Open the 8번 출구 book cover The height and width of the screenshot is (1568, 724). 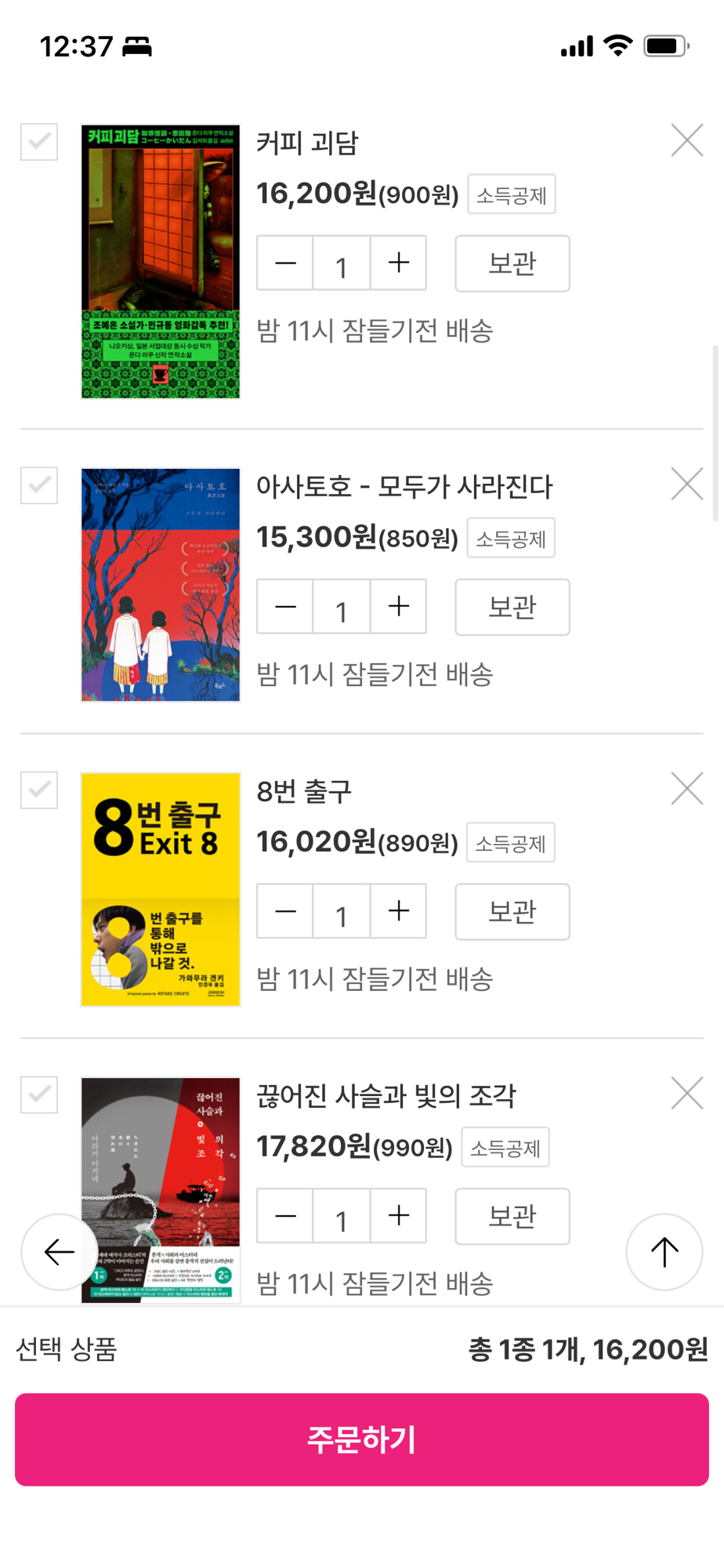161,888
